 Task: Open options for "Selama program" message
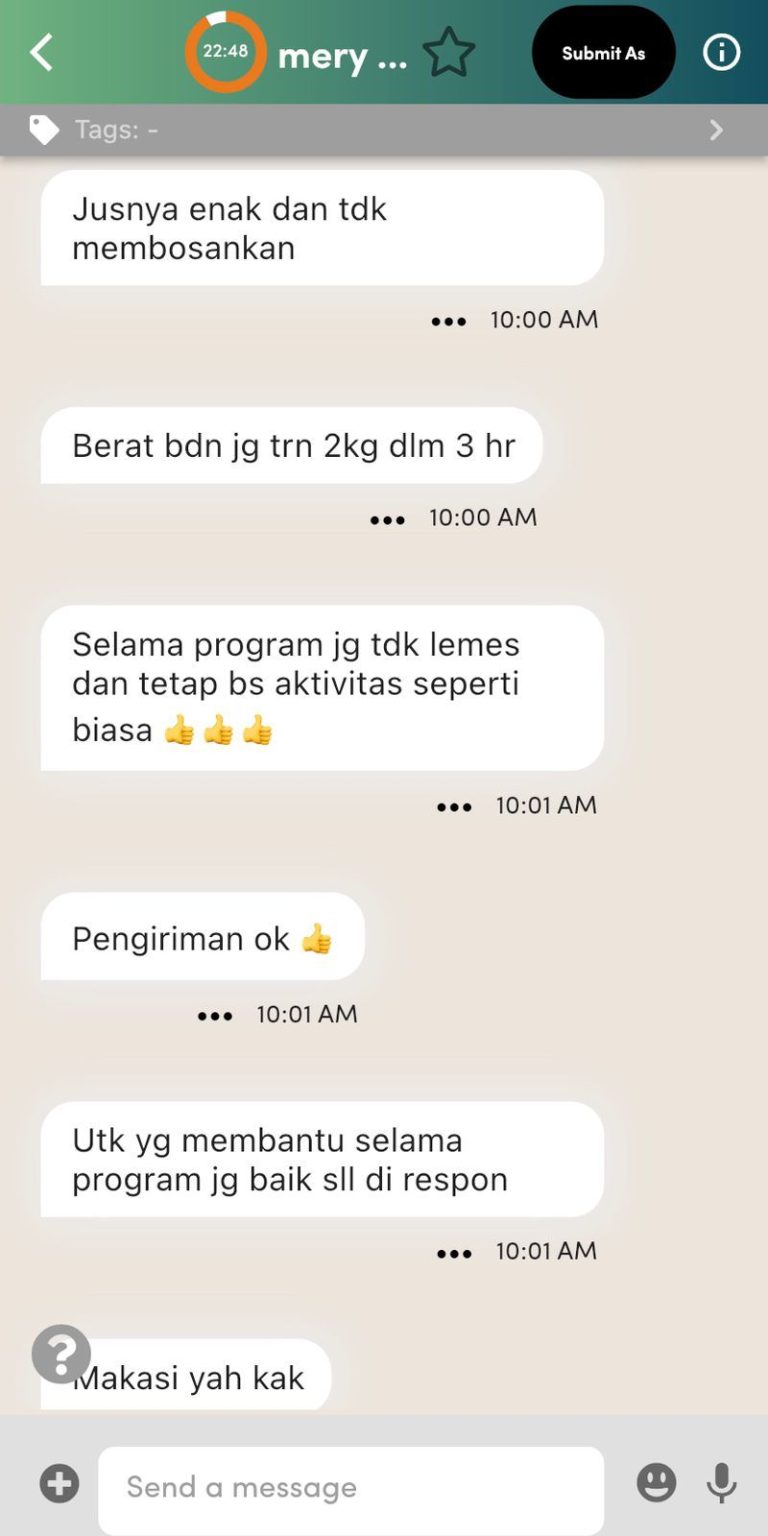coord(454,807)
